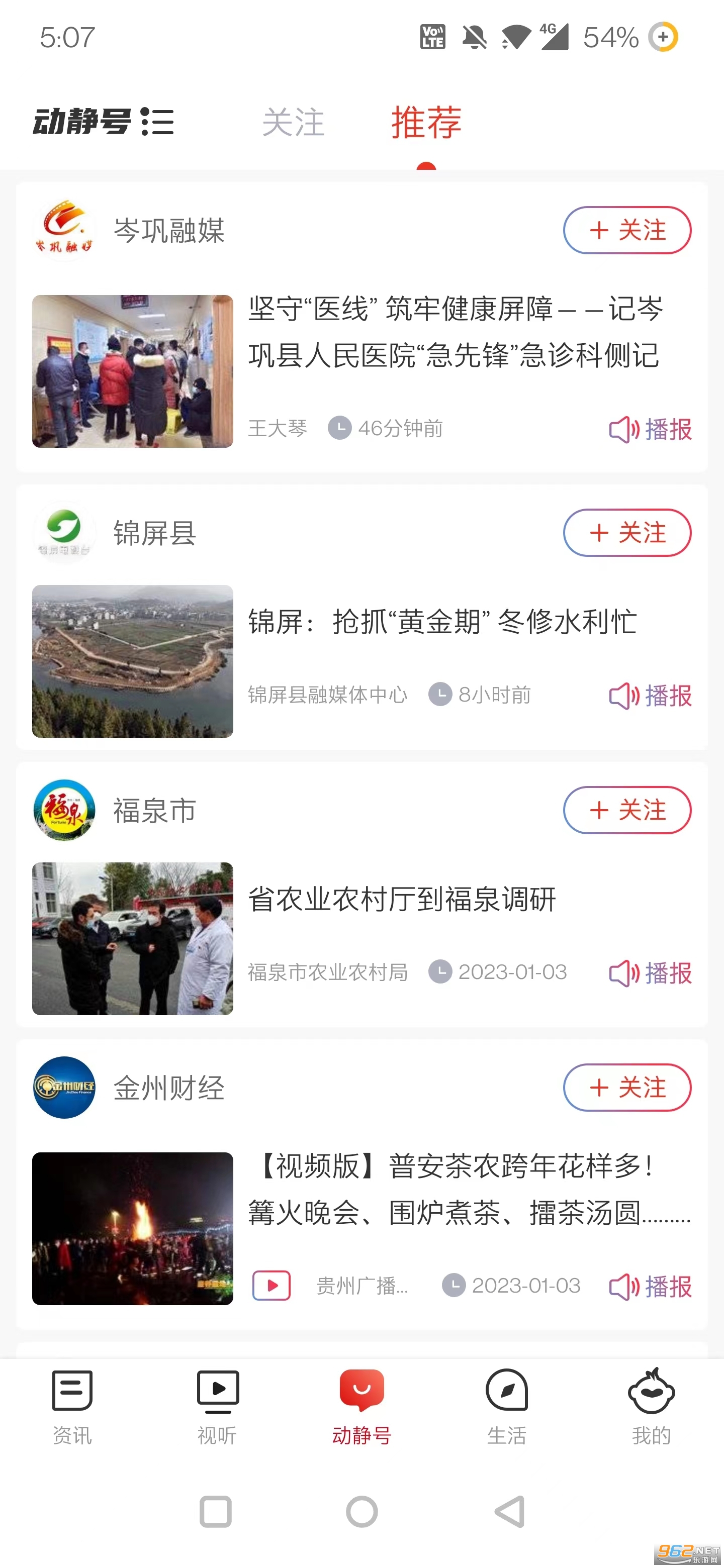Switch to the 关注 tab
The image size is (724, 1568).
coord(294,122)
